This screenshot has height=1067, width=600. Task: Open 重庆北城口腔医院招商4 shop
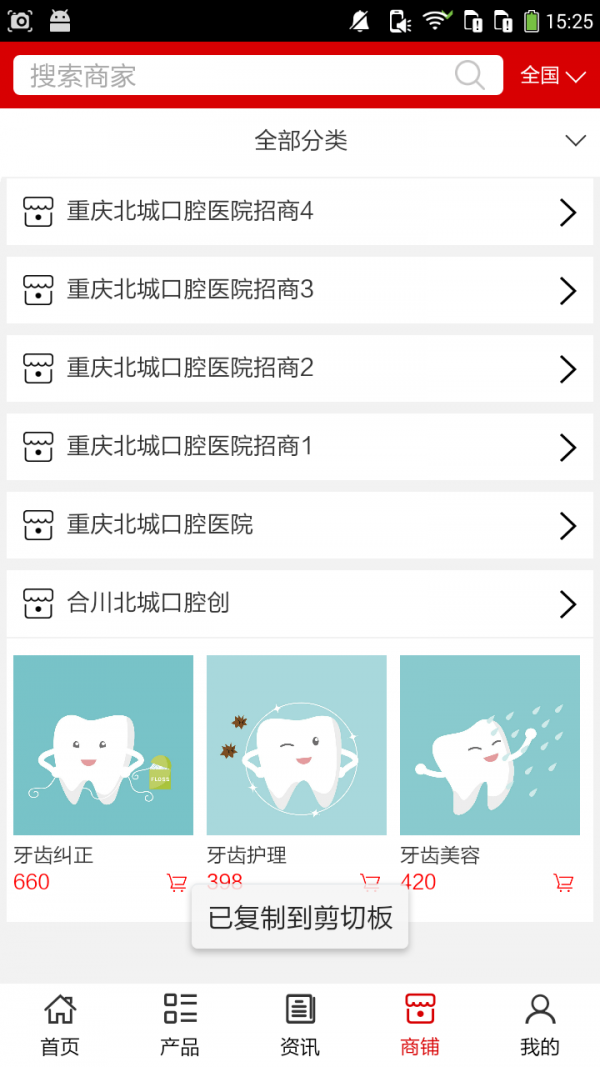(x=300, y=212)
